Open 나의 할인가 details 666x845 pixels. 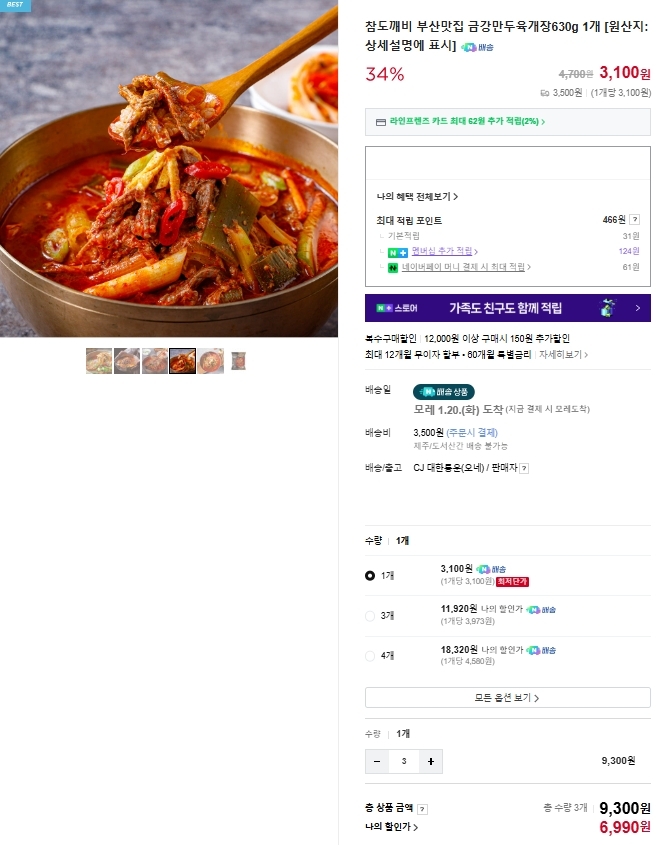pyautogui.click(x=392, y=827)
